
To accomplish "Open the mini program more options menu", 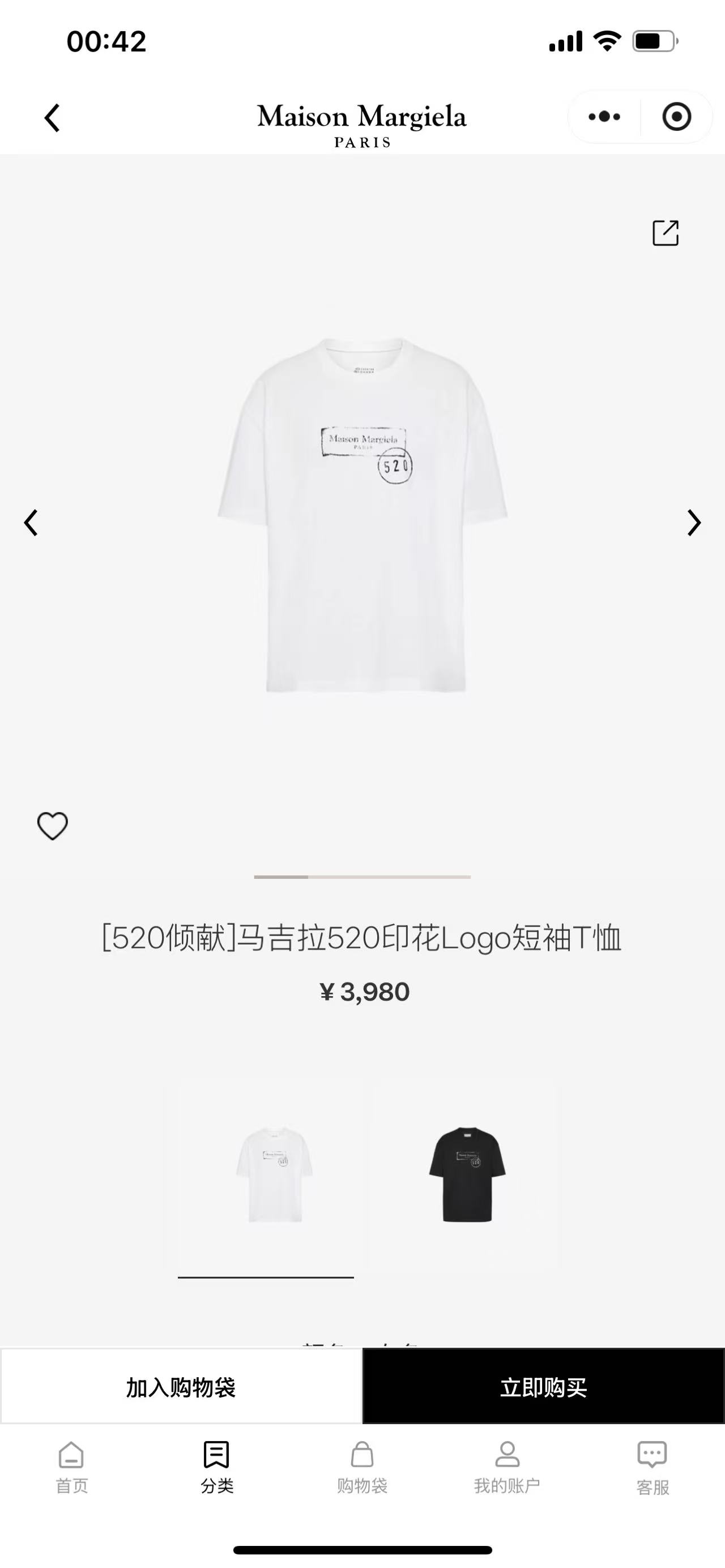I will click(604, 116).
